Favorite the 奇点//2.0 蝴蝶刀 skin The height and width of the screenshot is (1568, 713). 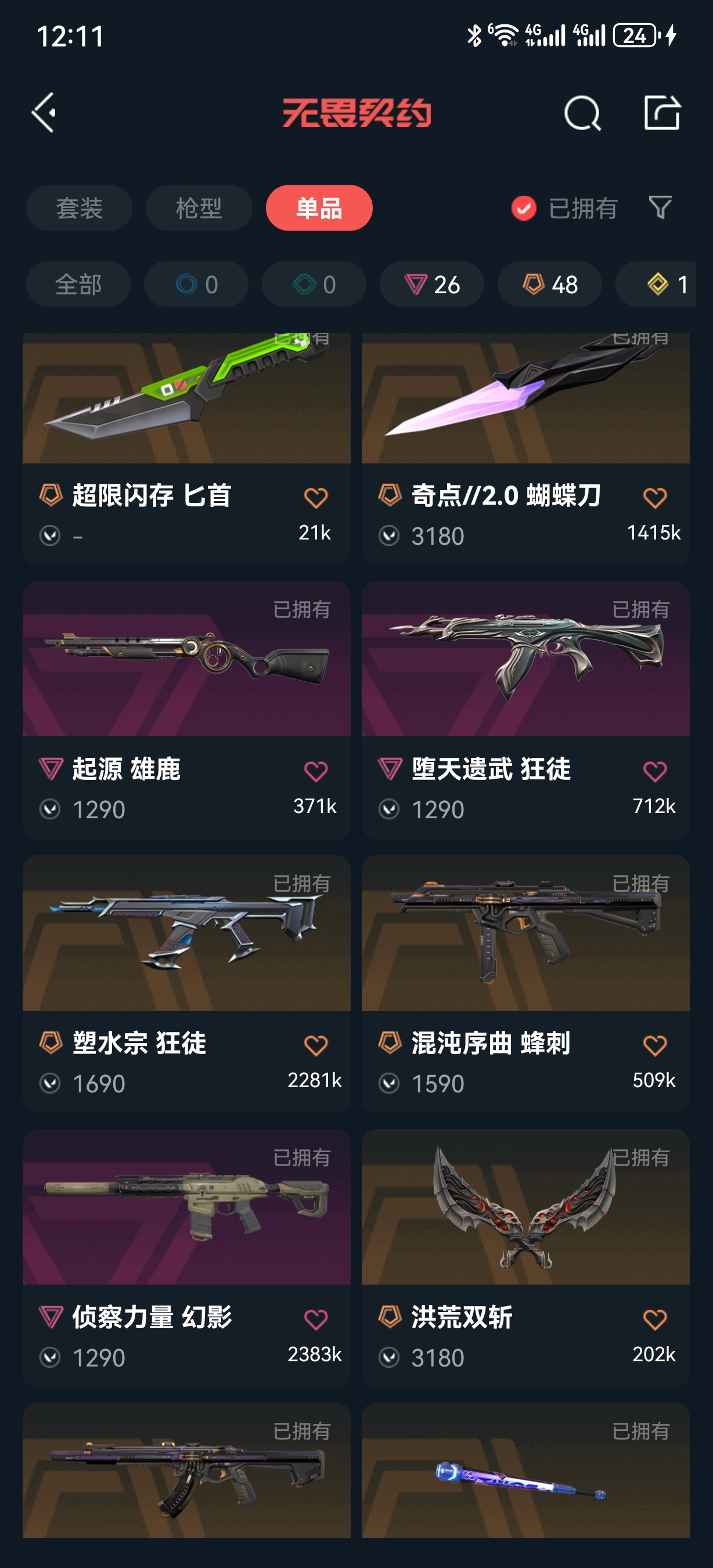point(654,498)
